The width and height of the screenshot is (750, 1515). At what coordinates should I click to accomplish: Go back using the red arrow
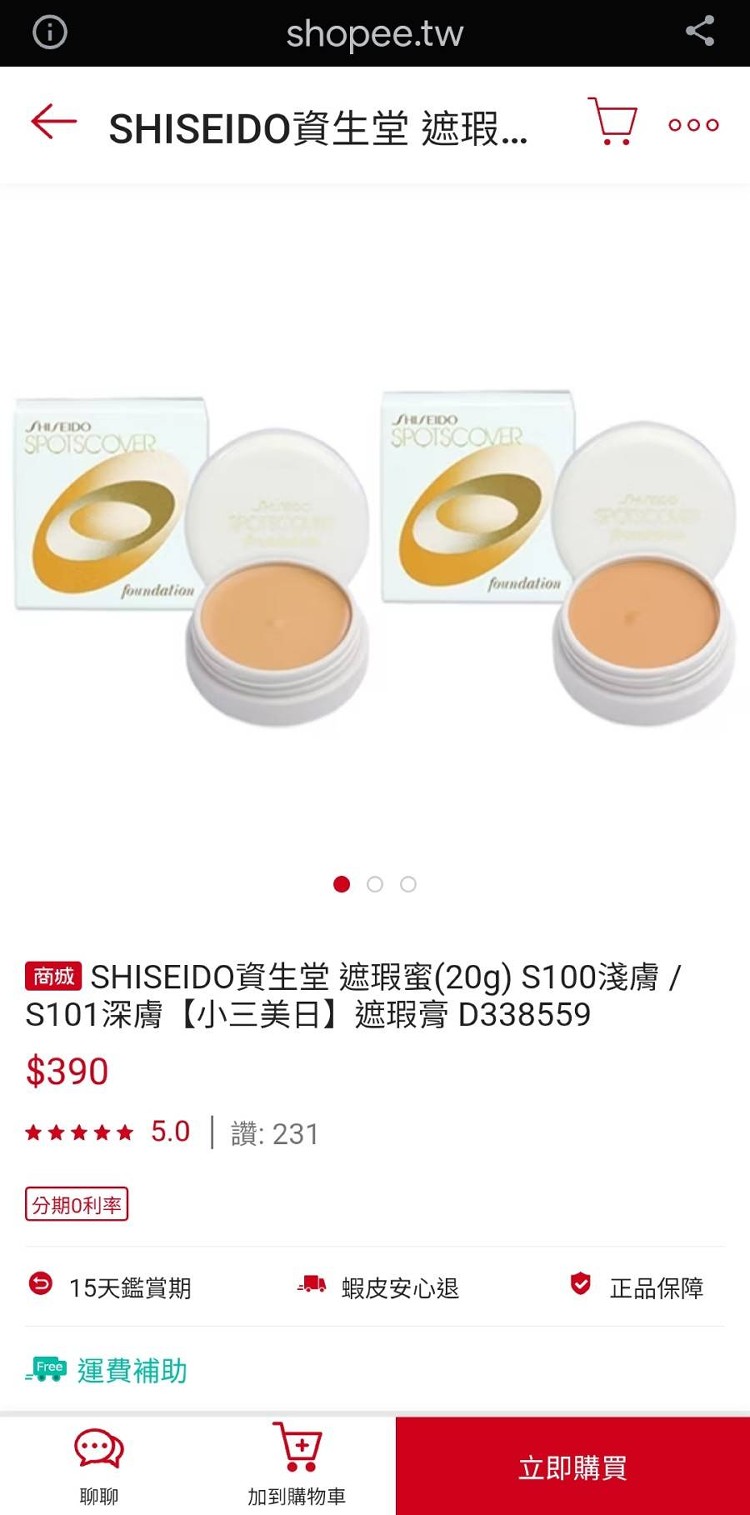tap(53, 123)
